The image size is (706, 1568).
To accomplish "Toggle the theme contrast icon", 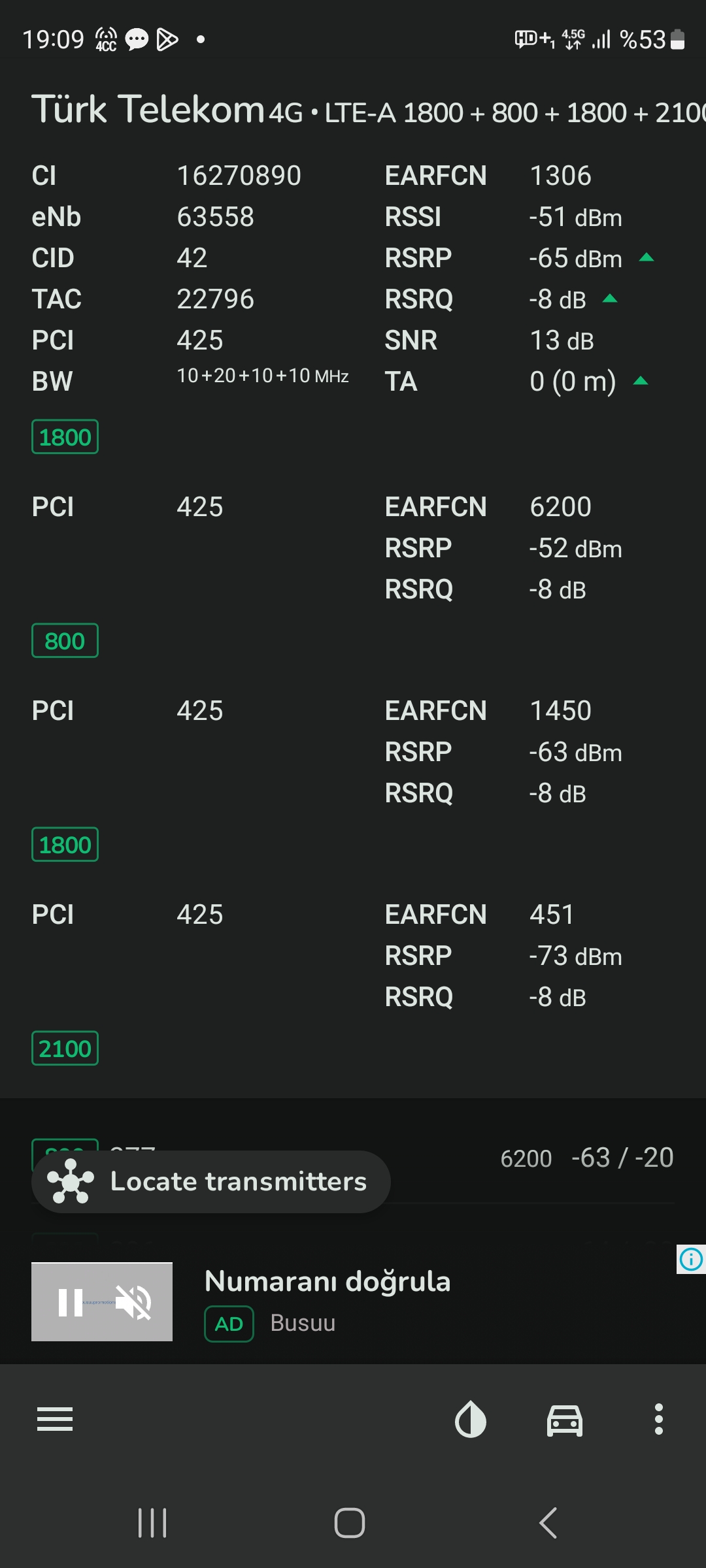I will [x=471, y=1419].
